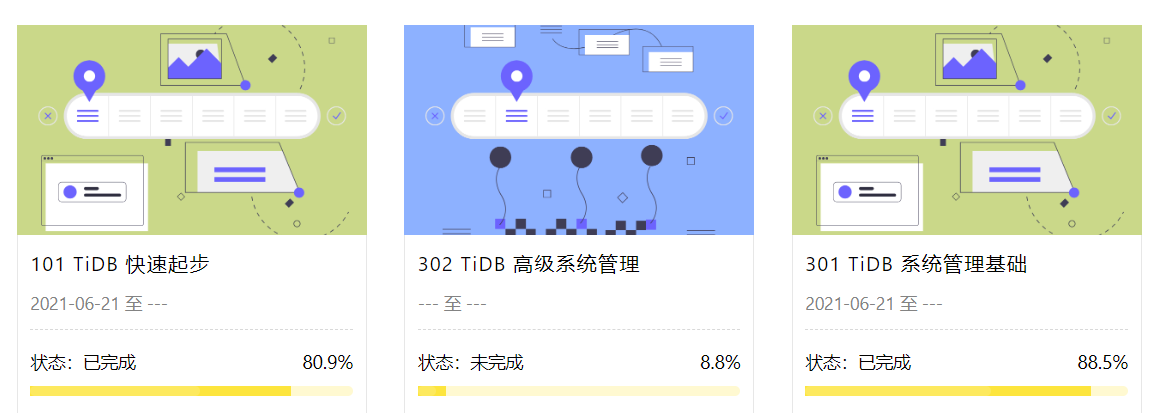Image resolution: width=1155 pixels, height=413 pixels.
Task: Open the 302 TiDB 高级系统管理 course card
Action: [528, 264]
